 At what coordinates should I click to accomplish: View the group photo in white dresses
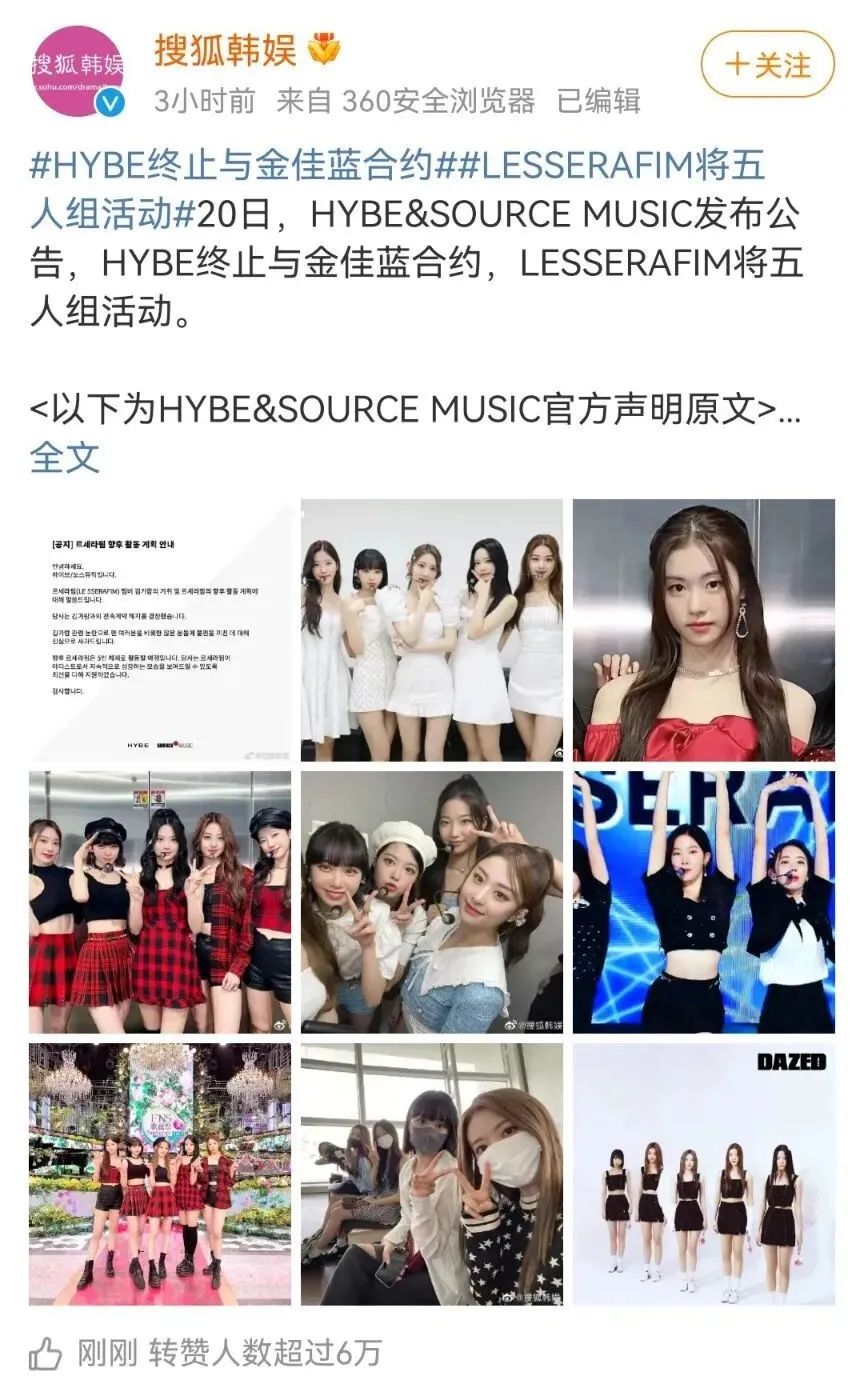pos(432,631)
